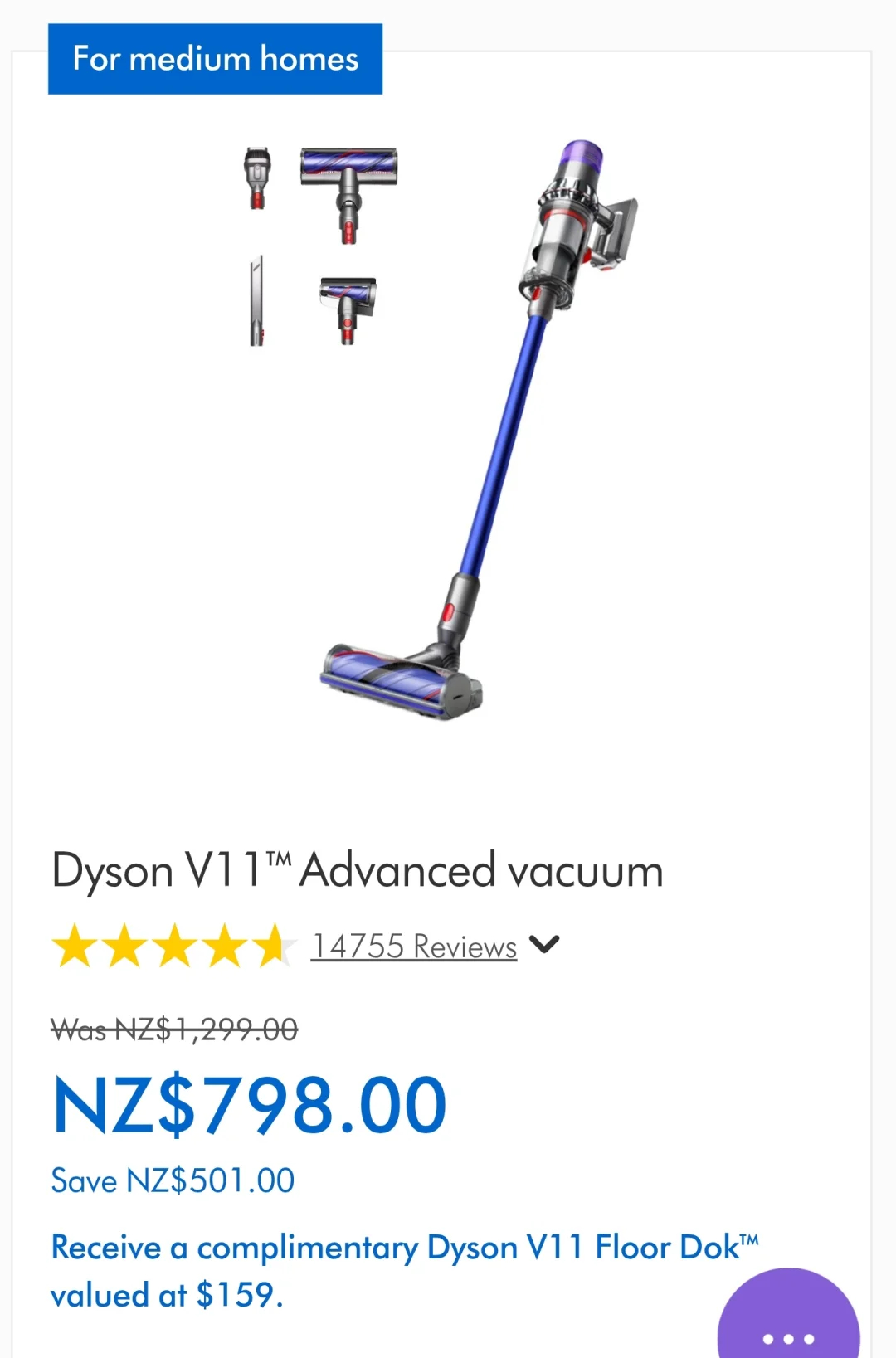Image resolution: width=896 pixels, height=1358 pixels.
Task: Open the Dyson V11 Advanced vacuum product
Action: click(357, 871)
